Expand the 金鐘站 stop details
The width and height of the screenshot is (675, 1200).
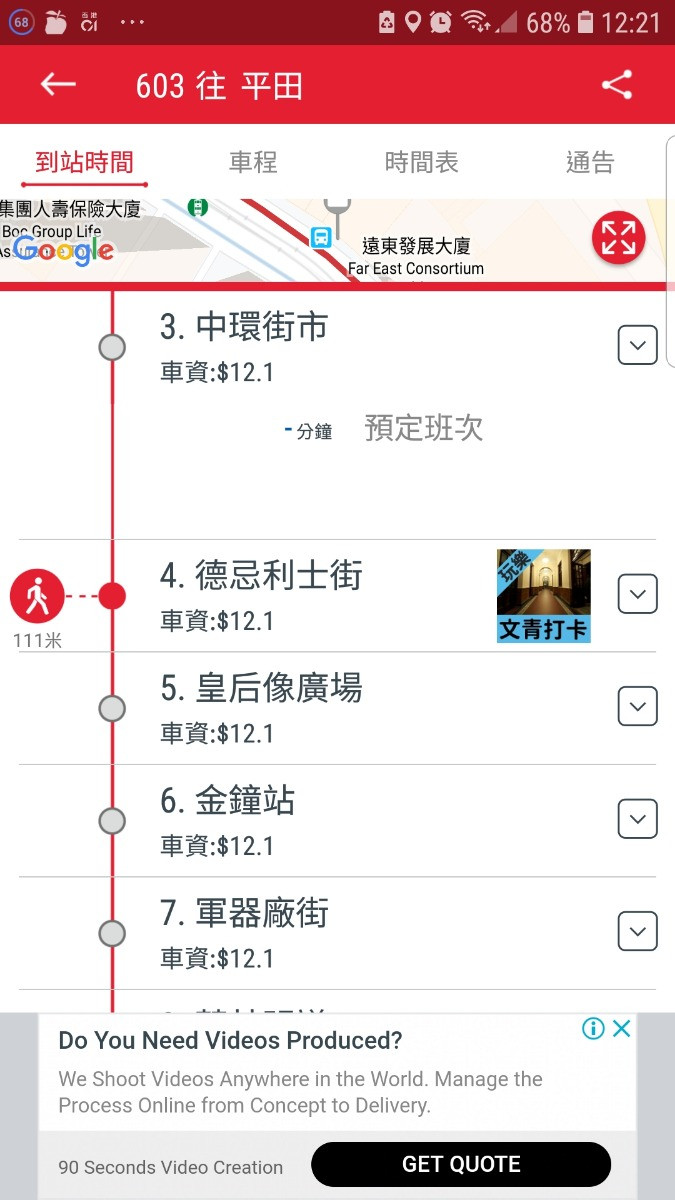[x=637, y=820]
